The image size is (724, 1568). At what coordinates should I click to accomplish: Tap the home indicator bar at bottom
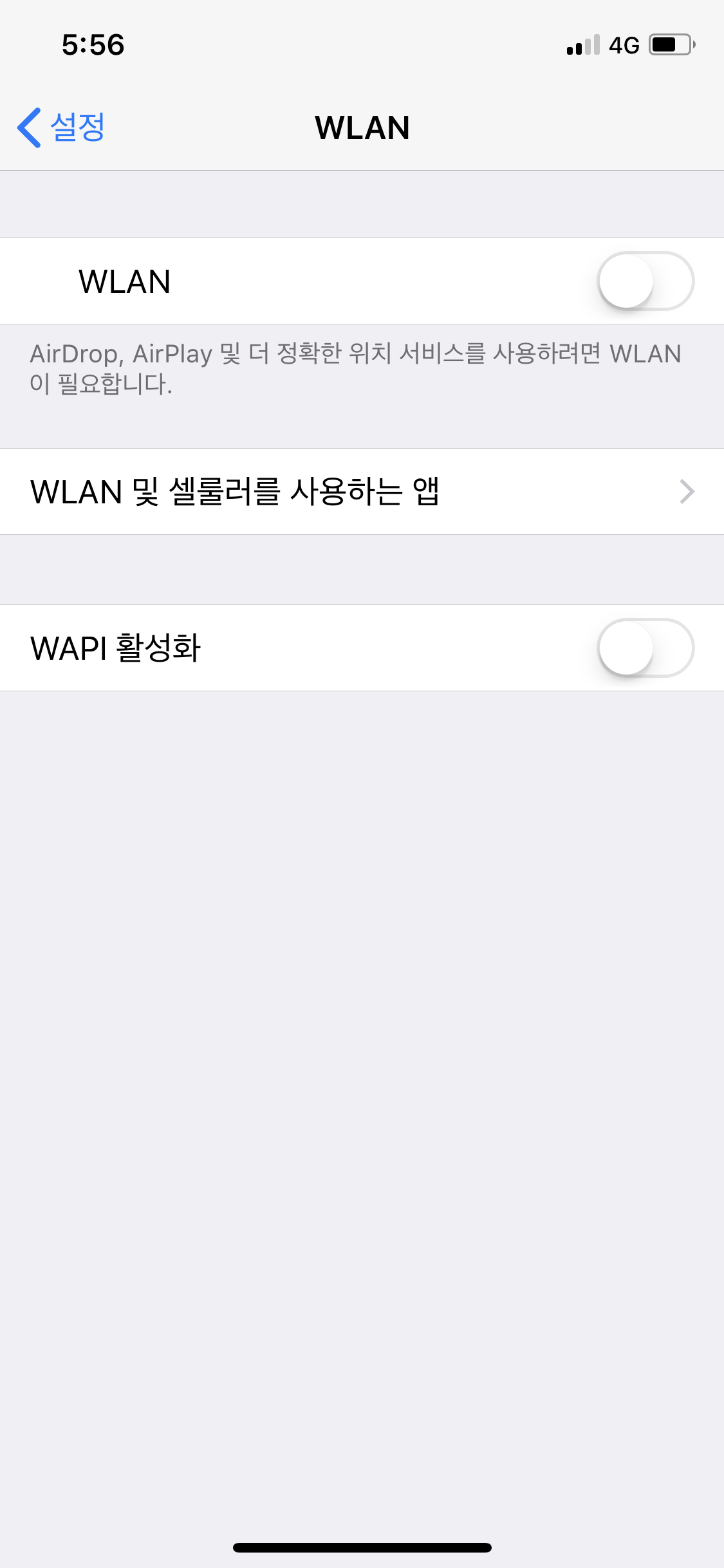pos(362,1547)
